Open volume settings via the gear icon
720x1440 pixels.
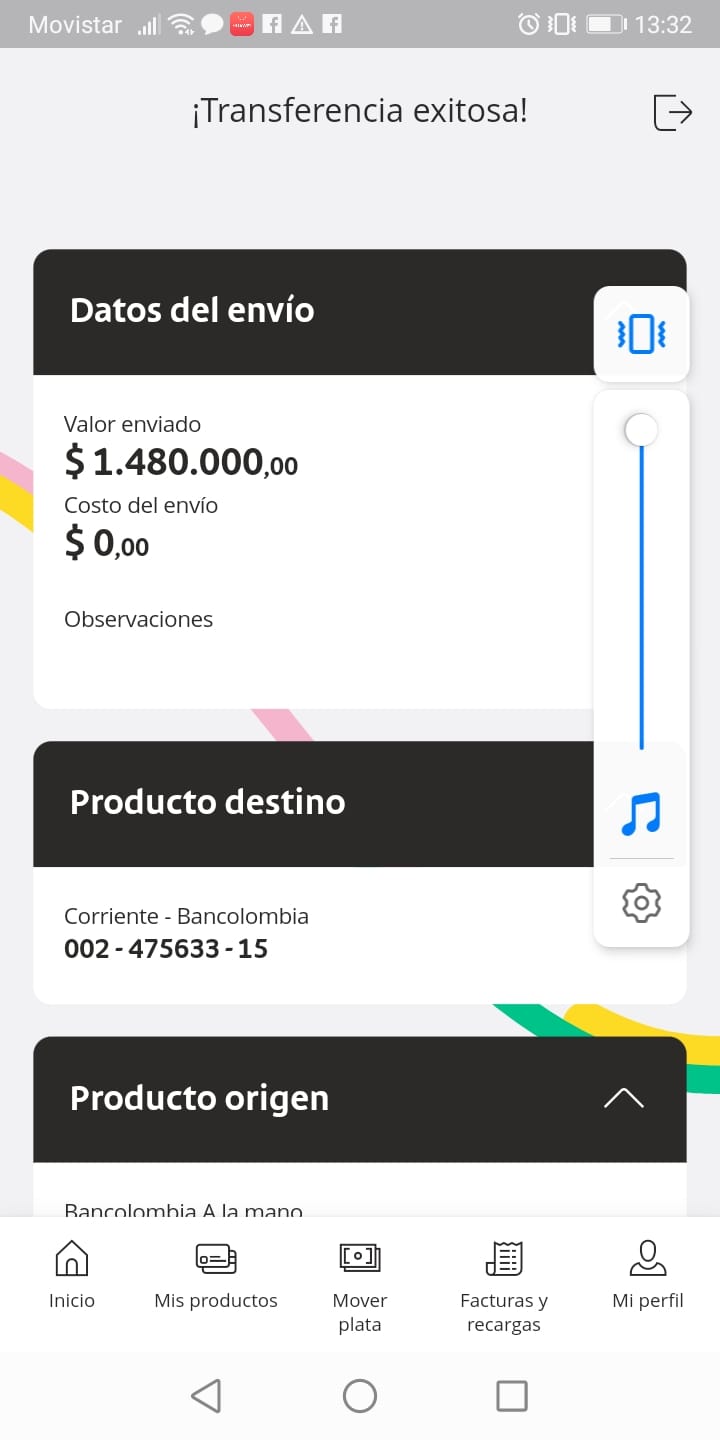click(x=641, y=903)
